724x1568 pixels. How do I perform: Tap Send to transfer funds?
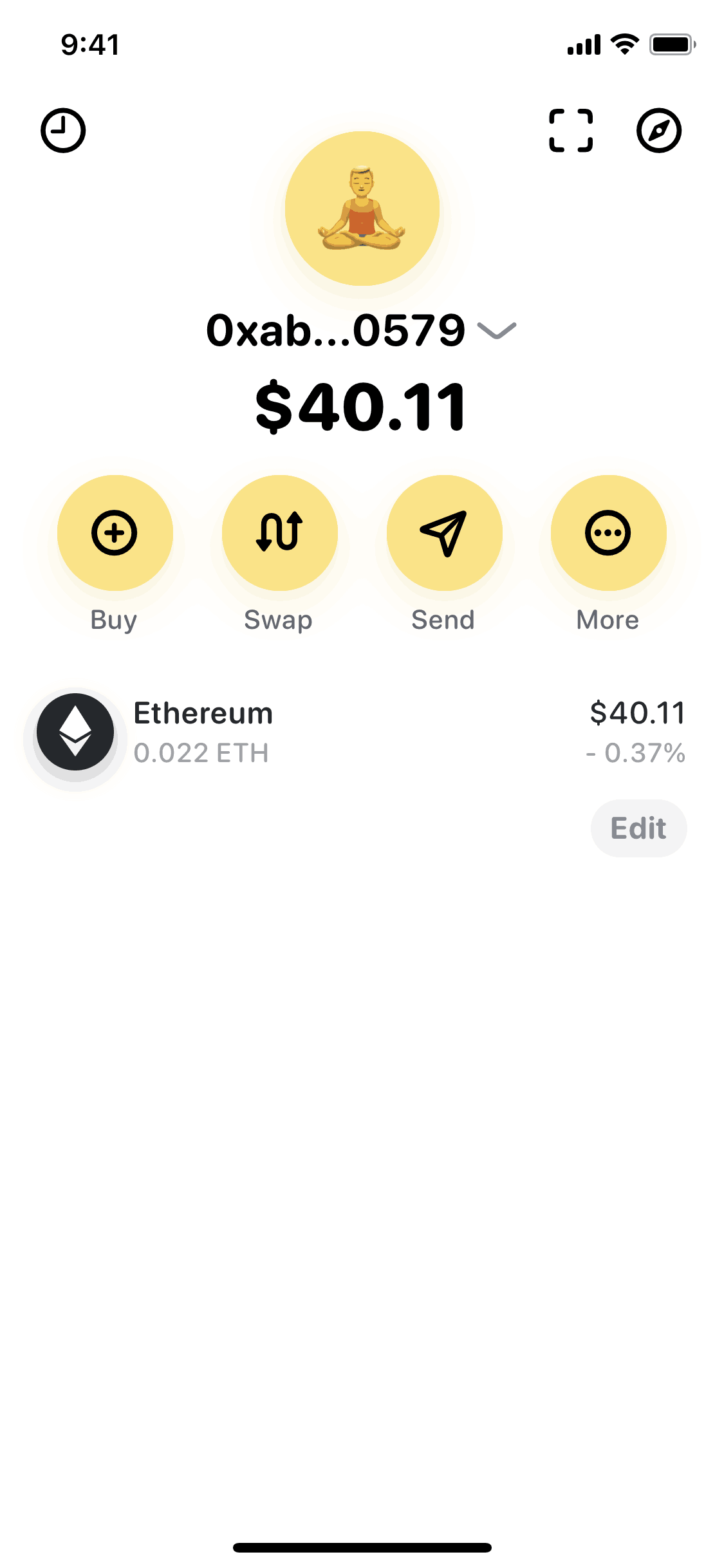click(444, 533)
